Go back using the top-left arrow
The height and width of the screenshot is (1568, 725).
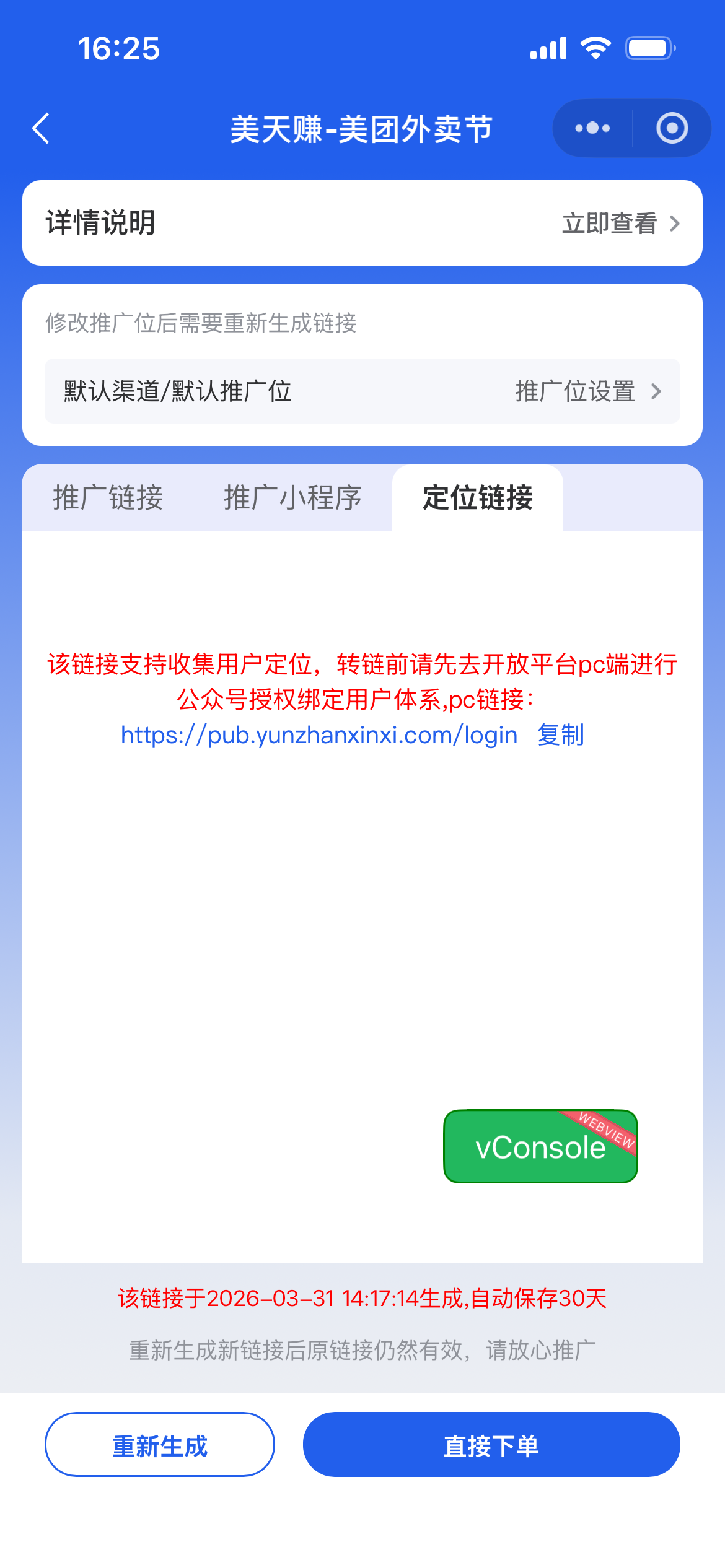41,129
